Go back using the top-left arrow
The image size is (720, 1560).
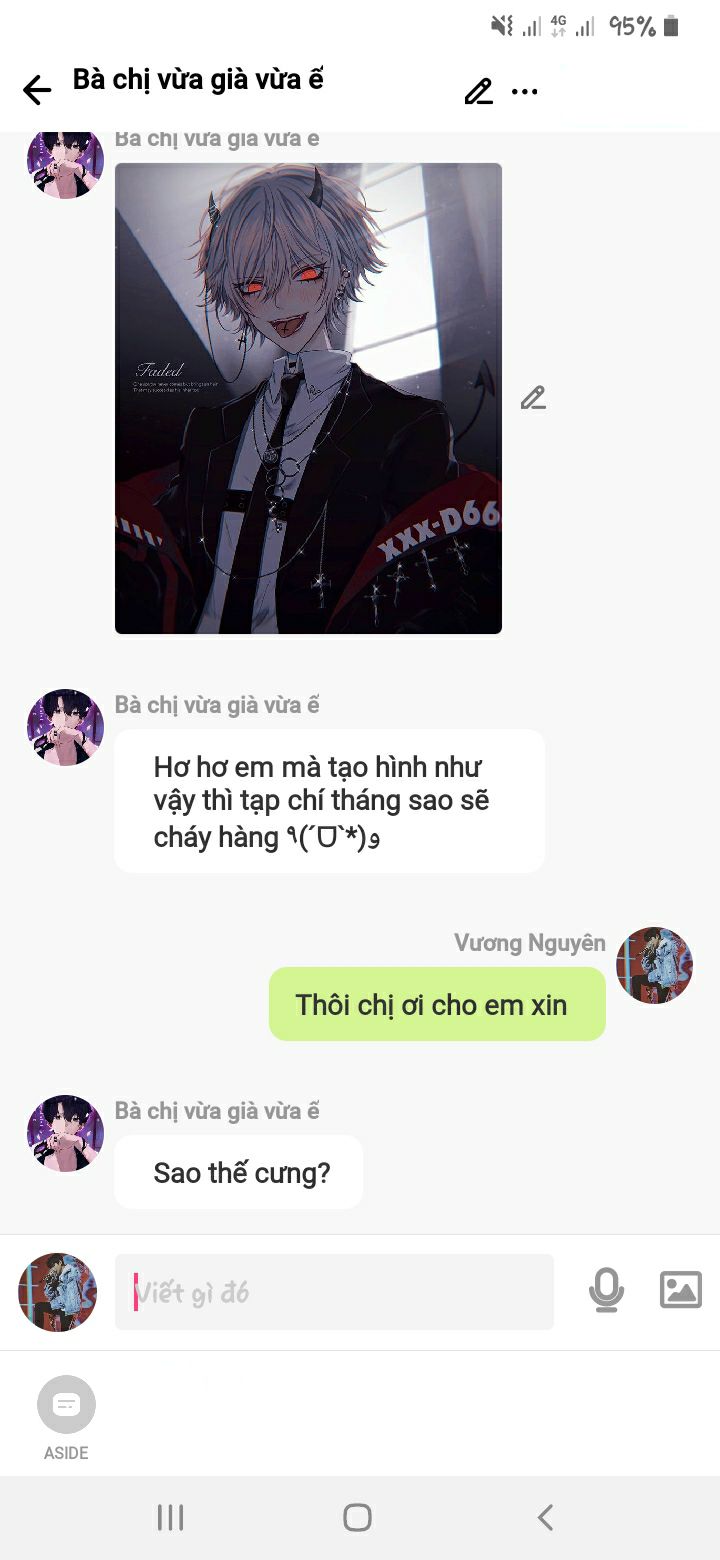tap(37, 90)
